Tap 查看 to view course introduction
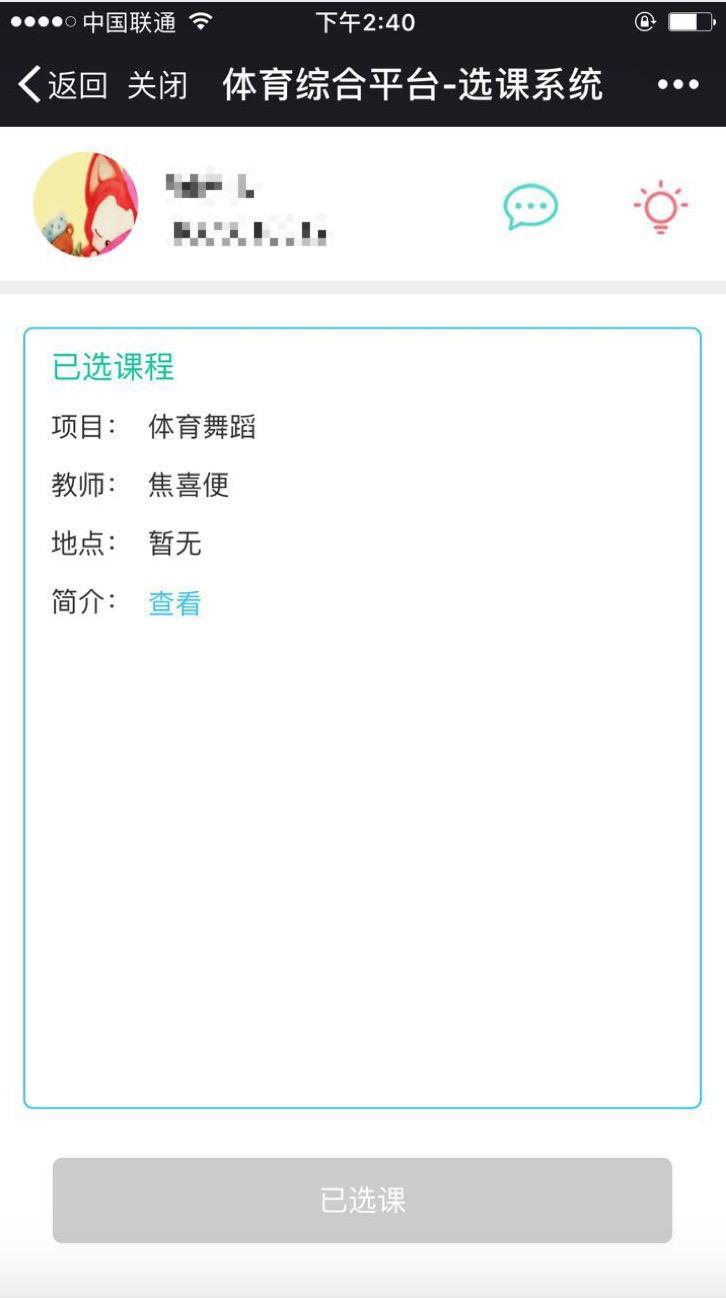This screenshot has width=726, height=1298. (x=175, y=603)
